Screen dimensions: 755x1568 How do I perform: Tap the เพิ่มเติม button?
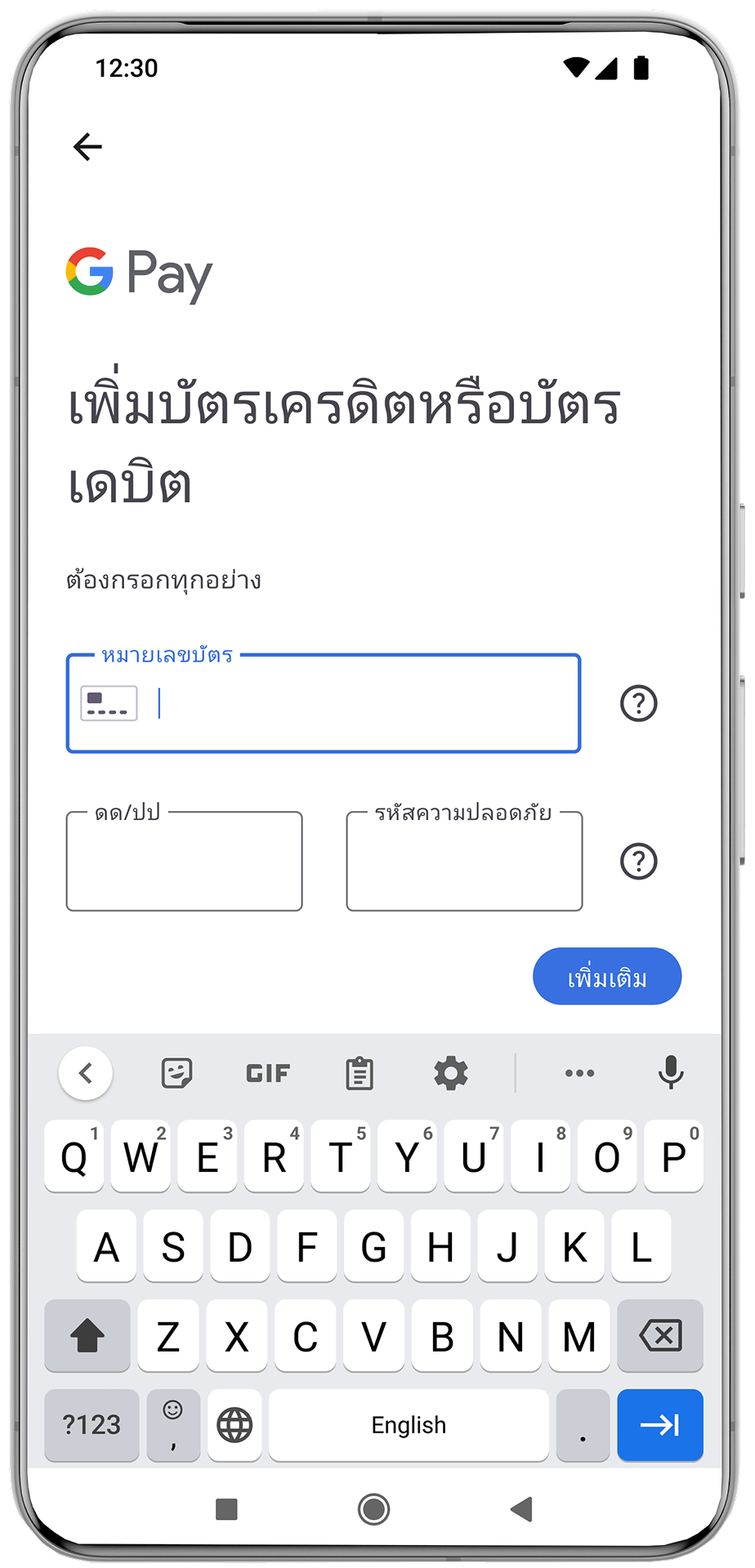(606, 977)
